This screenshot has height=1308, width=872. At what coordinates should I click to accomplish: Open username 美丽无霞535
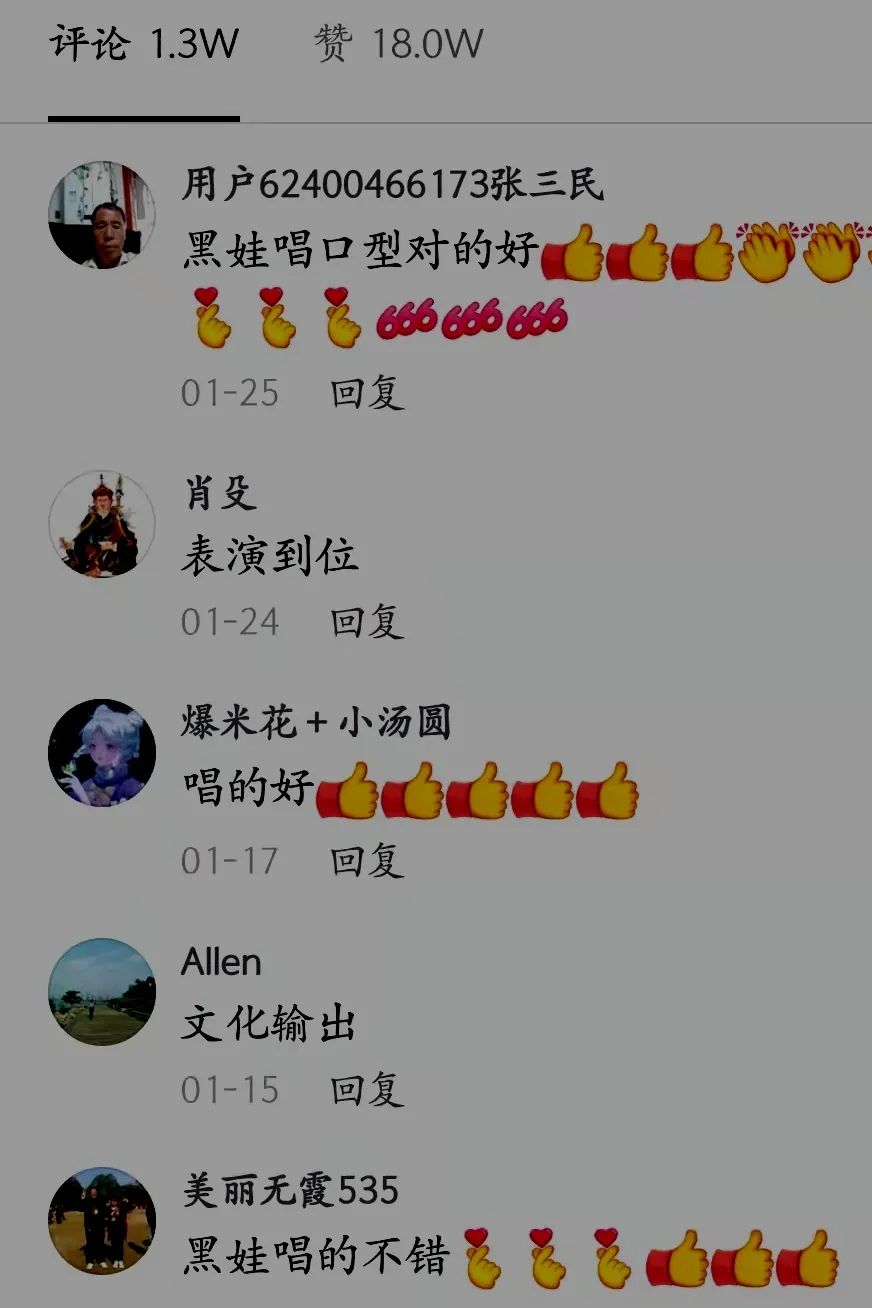point(290,1191)
